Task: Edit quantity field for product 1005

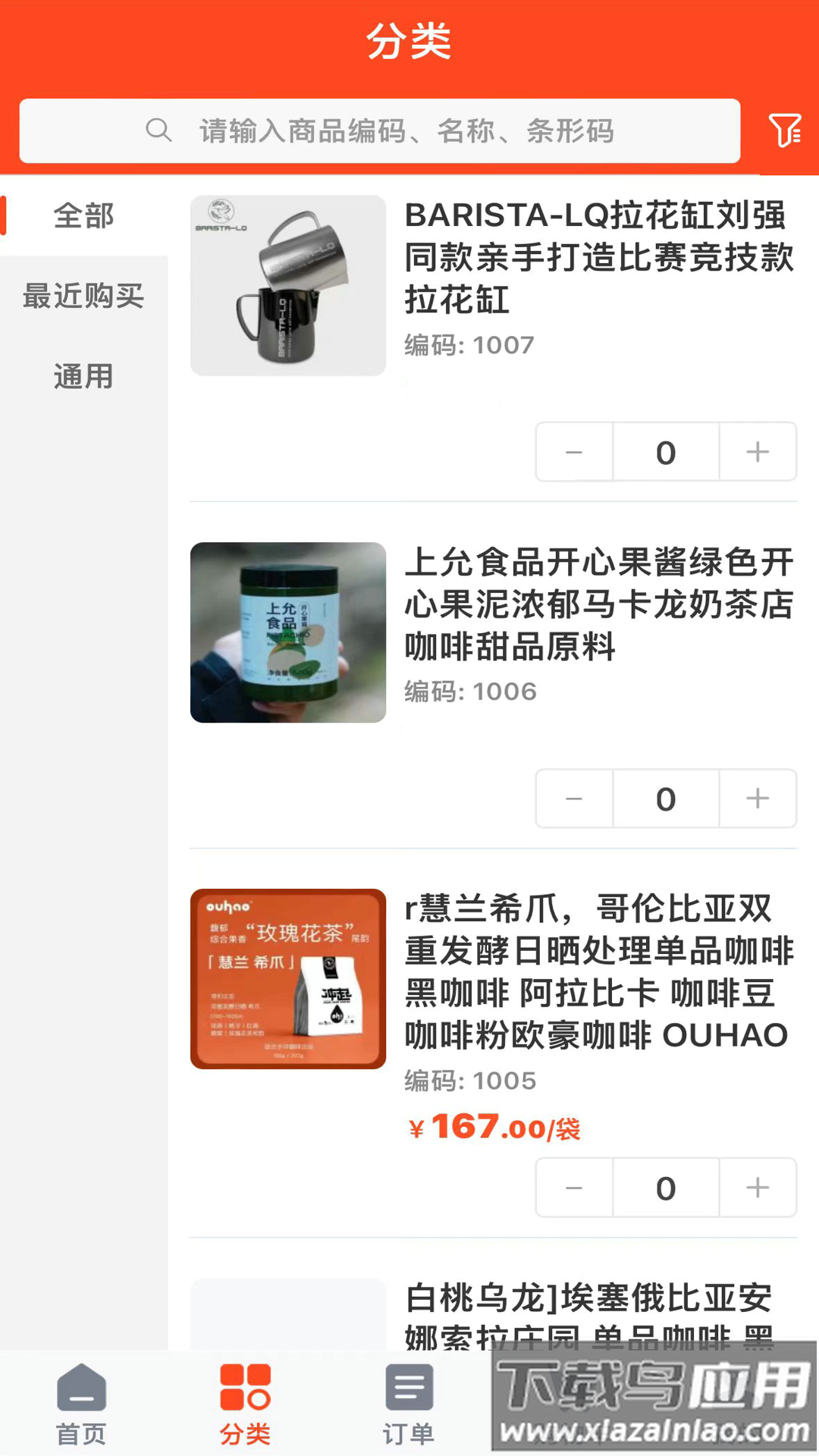Action: pos(666,1188)
